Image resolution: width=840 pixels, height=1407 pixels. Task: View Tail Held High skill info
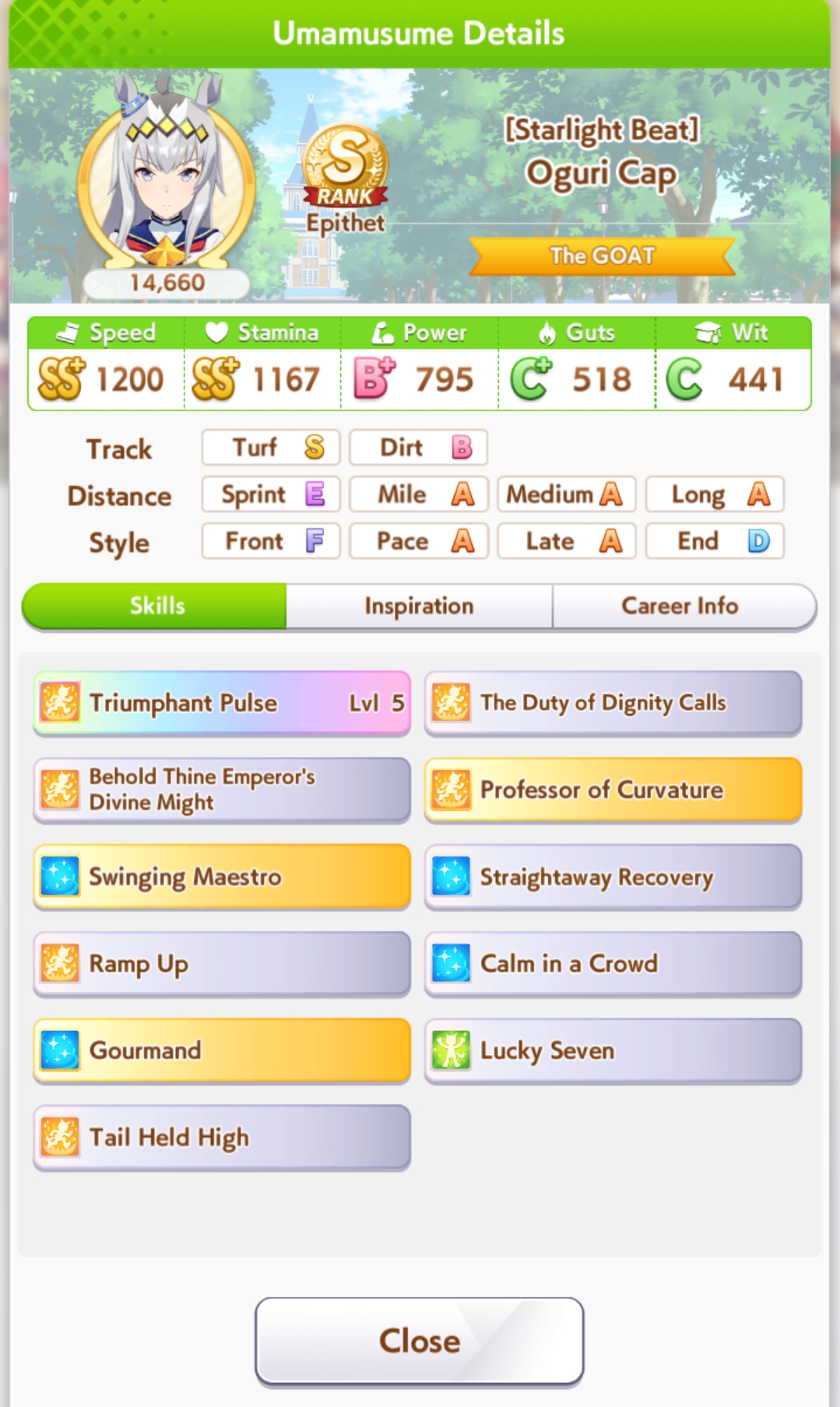(x=222, y=1138)
